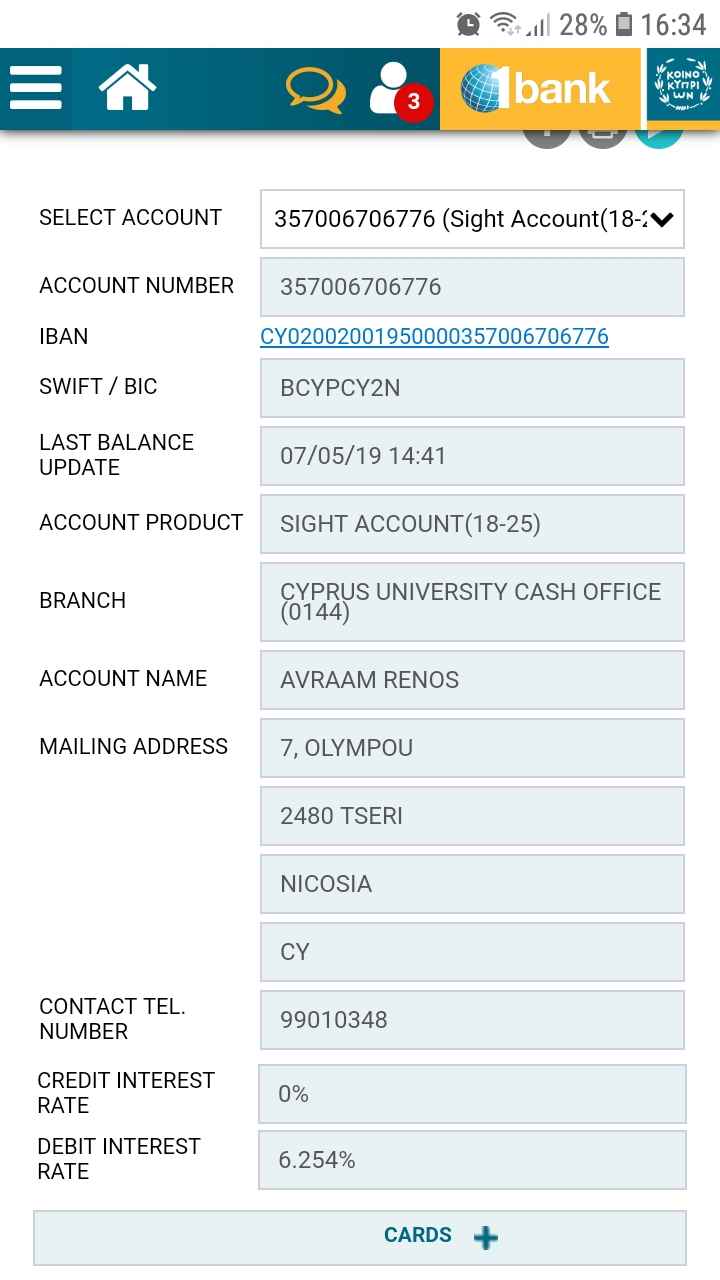720x1280 pixels.
Task: Open the Koinokyprion logo button
Action: click(x=682, y=89)
